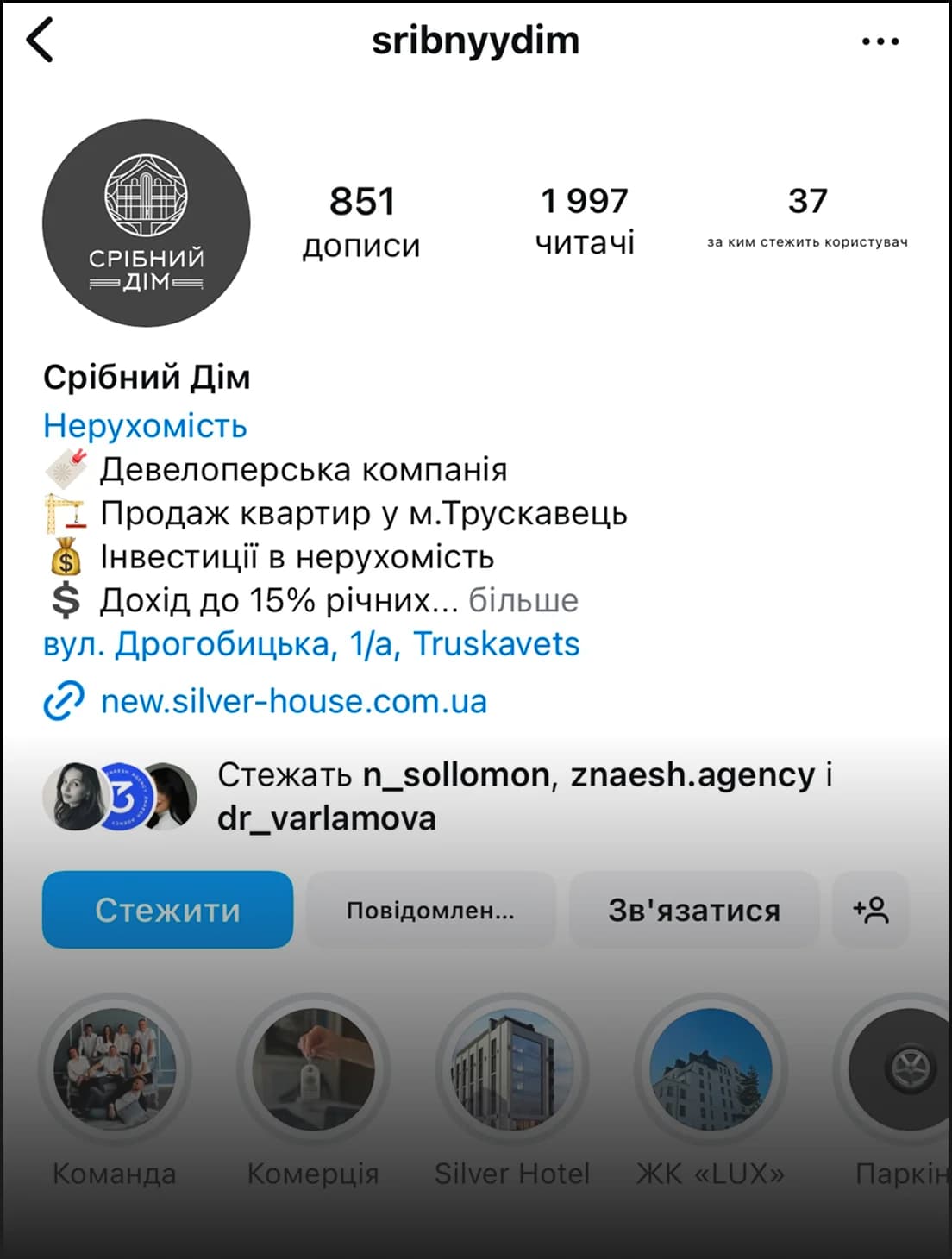Open the ЖК «LUX» story highlight
This screenshot has height=1259, width=952.
[x=711, y=1069]
